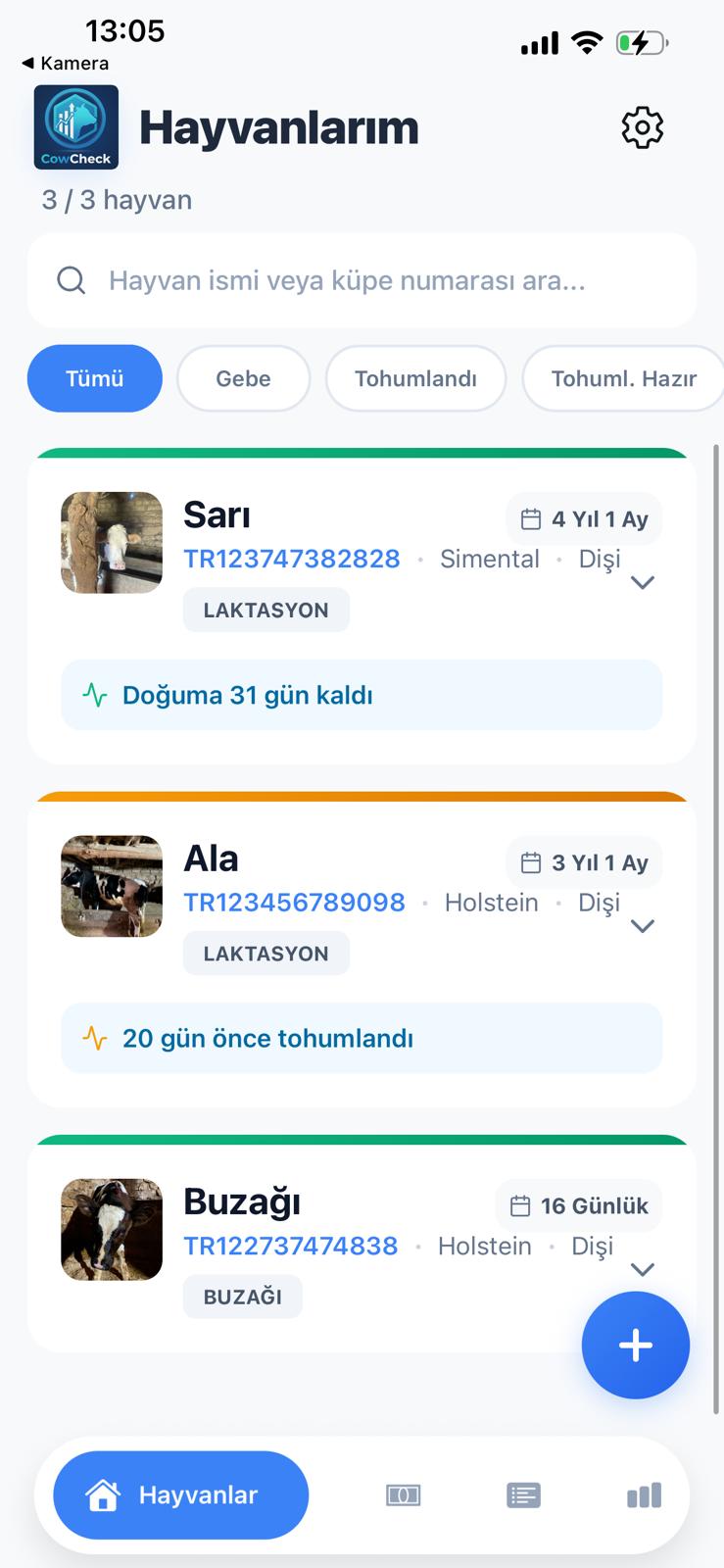Screen dimensions: 724x1568
Task: Click the CowCheck app logo
Action: click(x=75, y=127)
